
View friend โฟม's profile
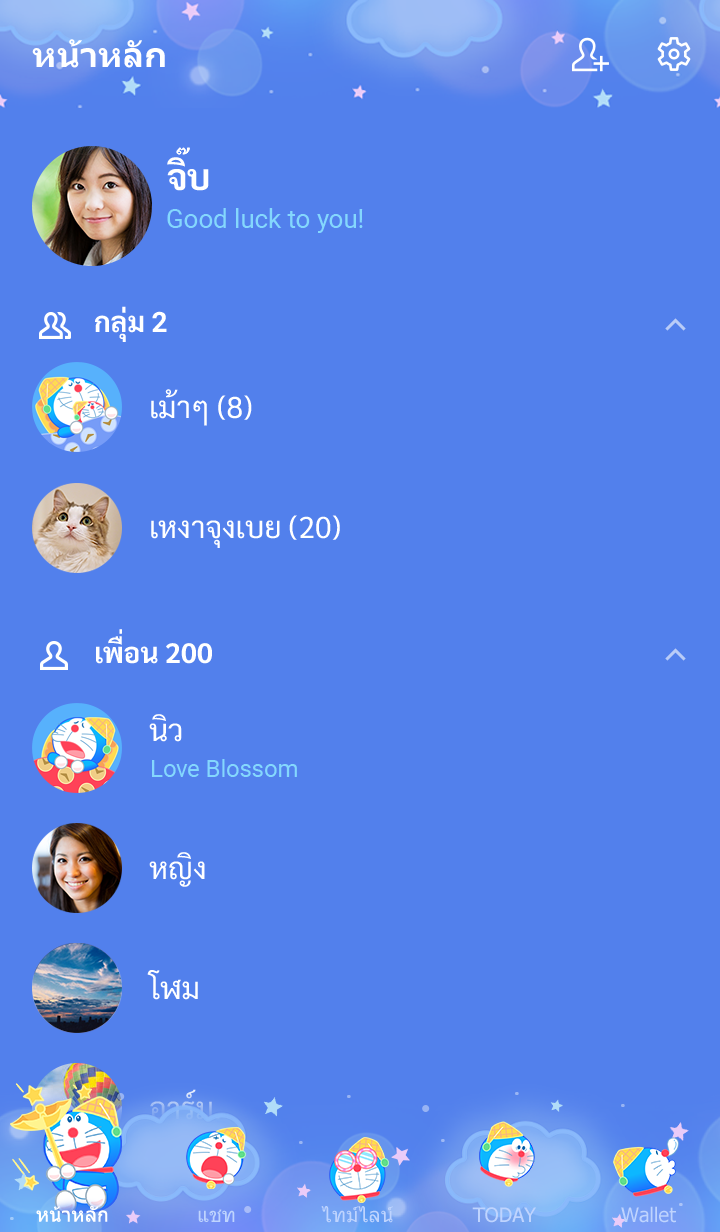(174, 988)
